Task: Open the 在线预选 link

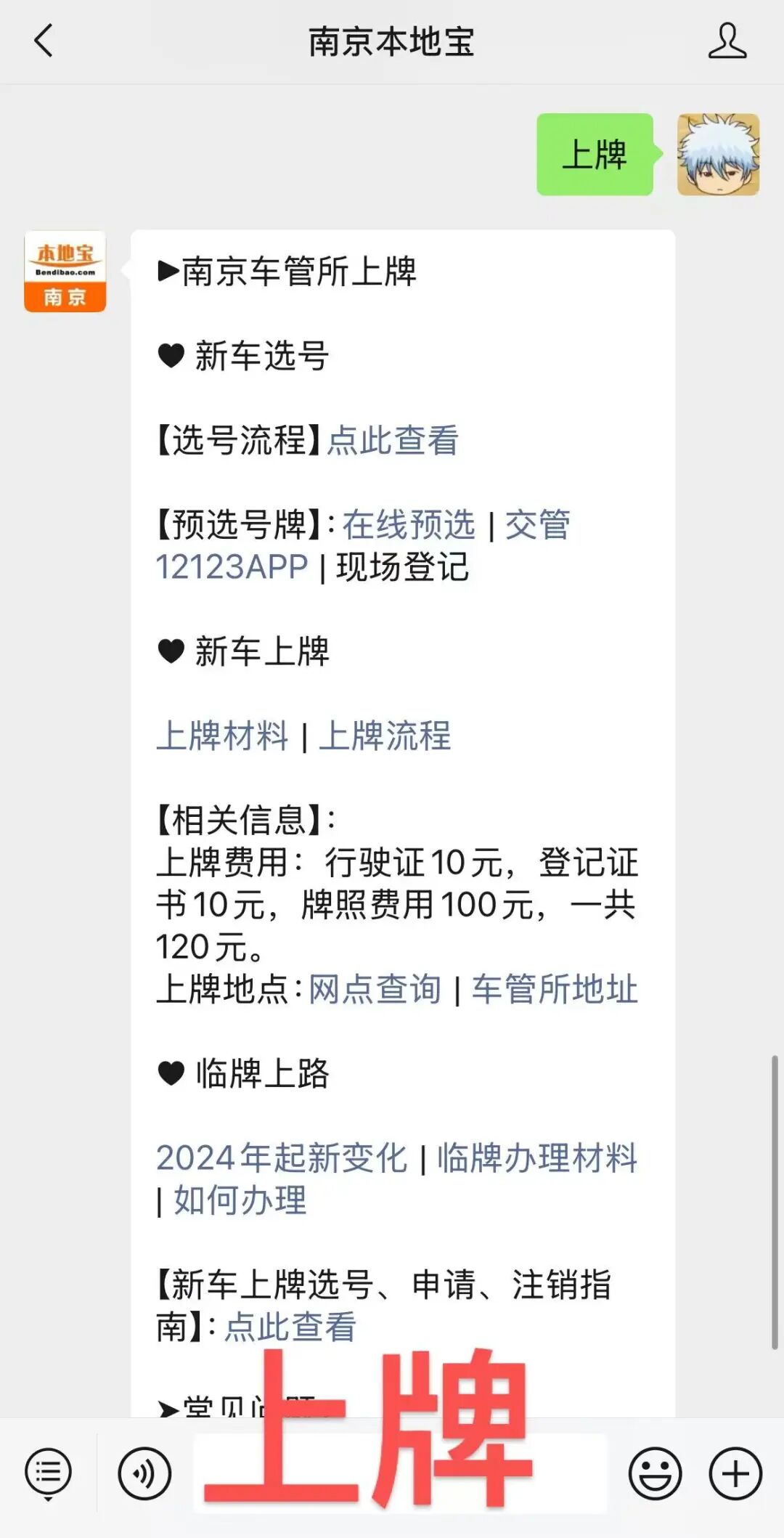Action: [409, 525]
